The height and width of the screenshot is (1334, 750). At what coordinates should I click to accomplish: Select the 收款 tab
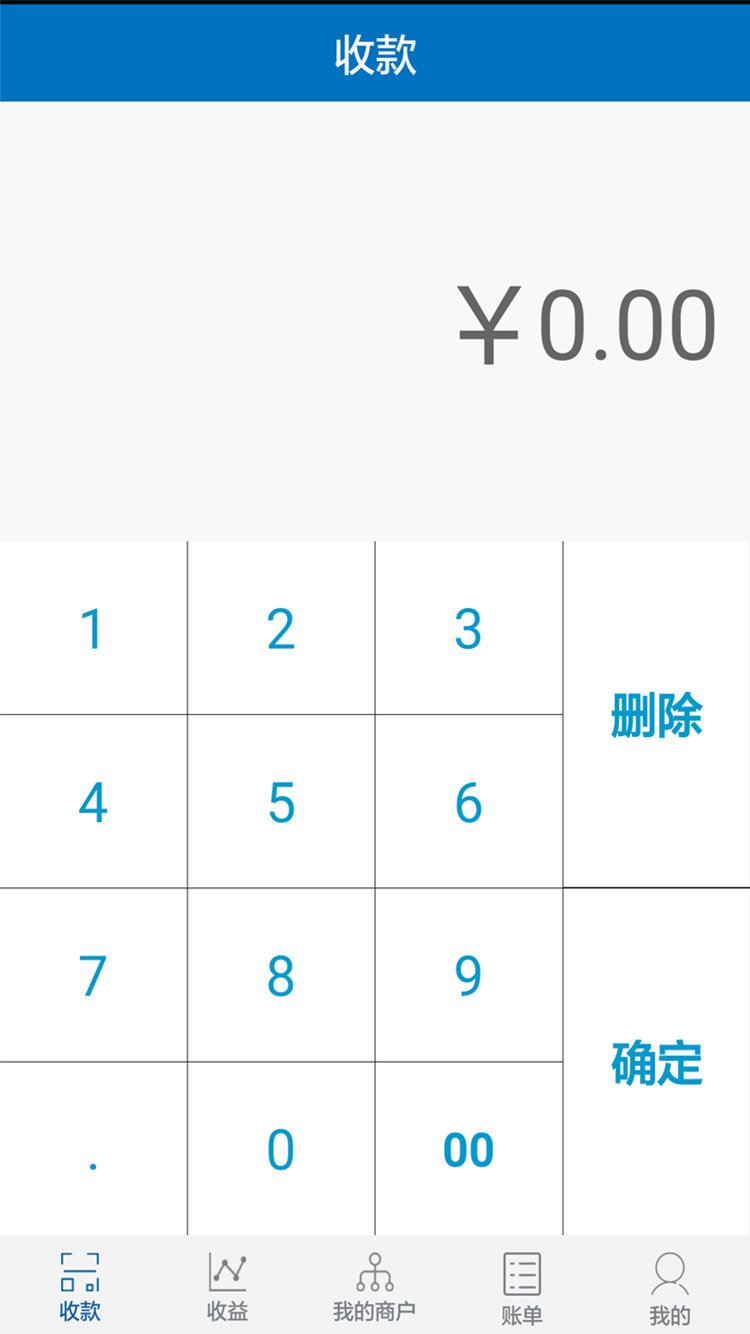80,1286
